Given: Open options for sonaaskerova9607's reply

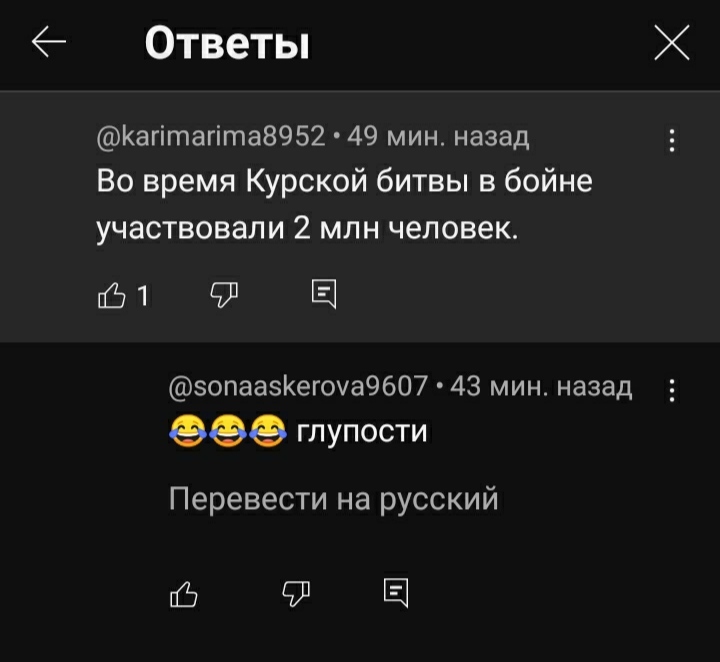Looking at the screenshot, I should (x=672, y=390).
